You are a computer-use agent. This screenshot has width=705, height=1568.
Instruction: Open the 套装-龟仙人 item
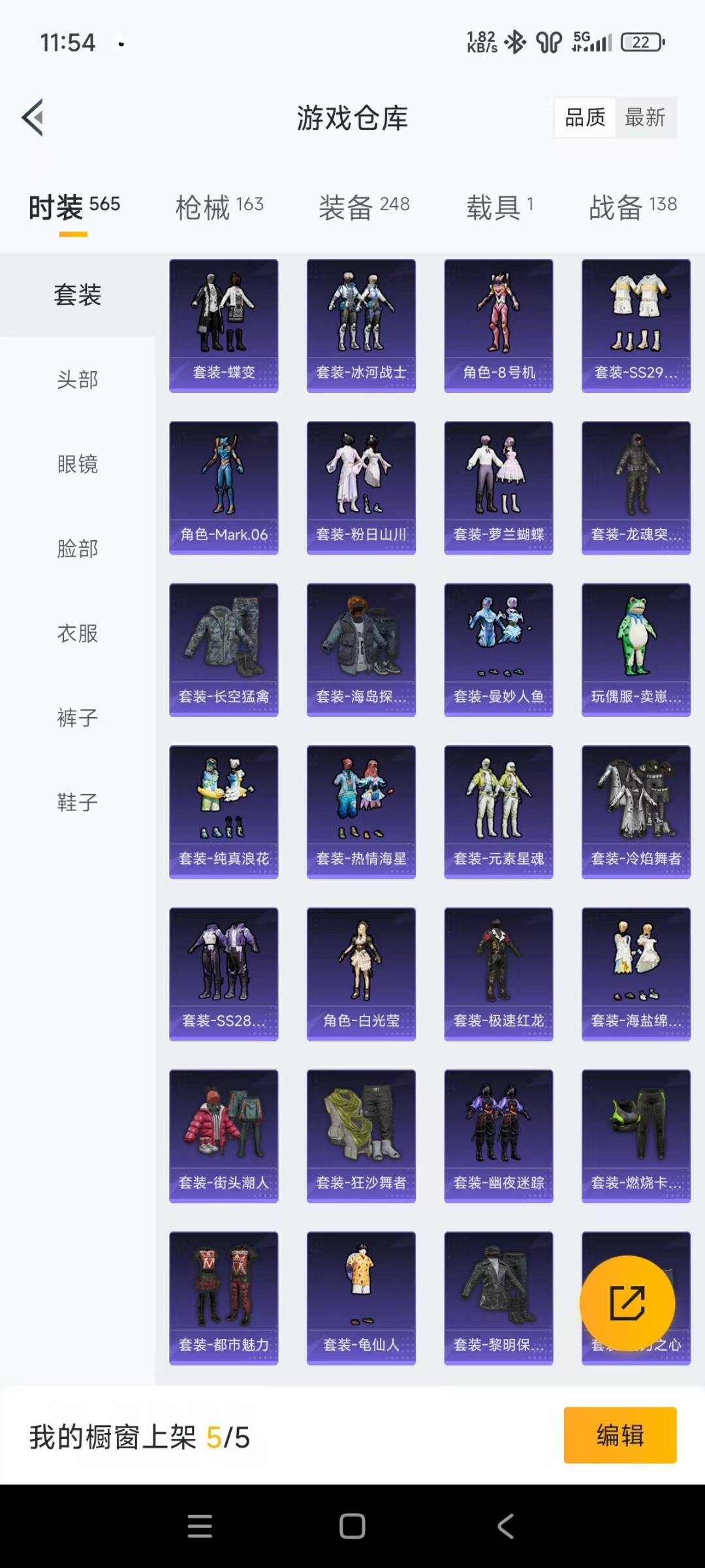(361, 1299)
